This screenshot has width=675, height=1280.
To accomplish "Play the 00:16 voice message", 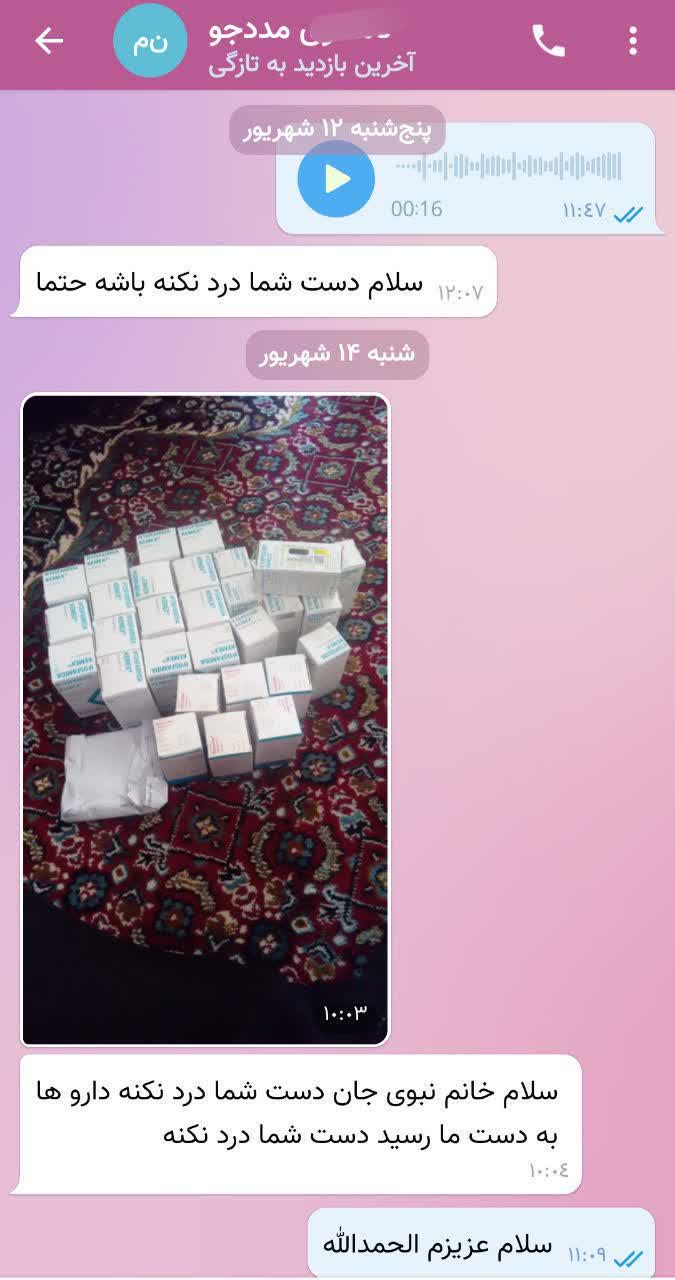I will click(x=337, y=179).
